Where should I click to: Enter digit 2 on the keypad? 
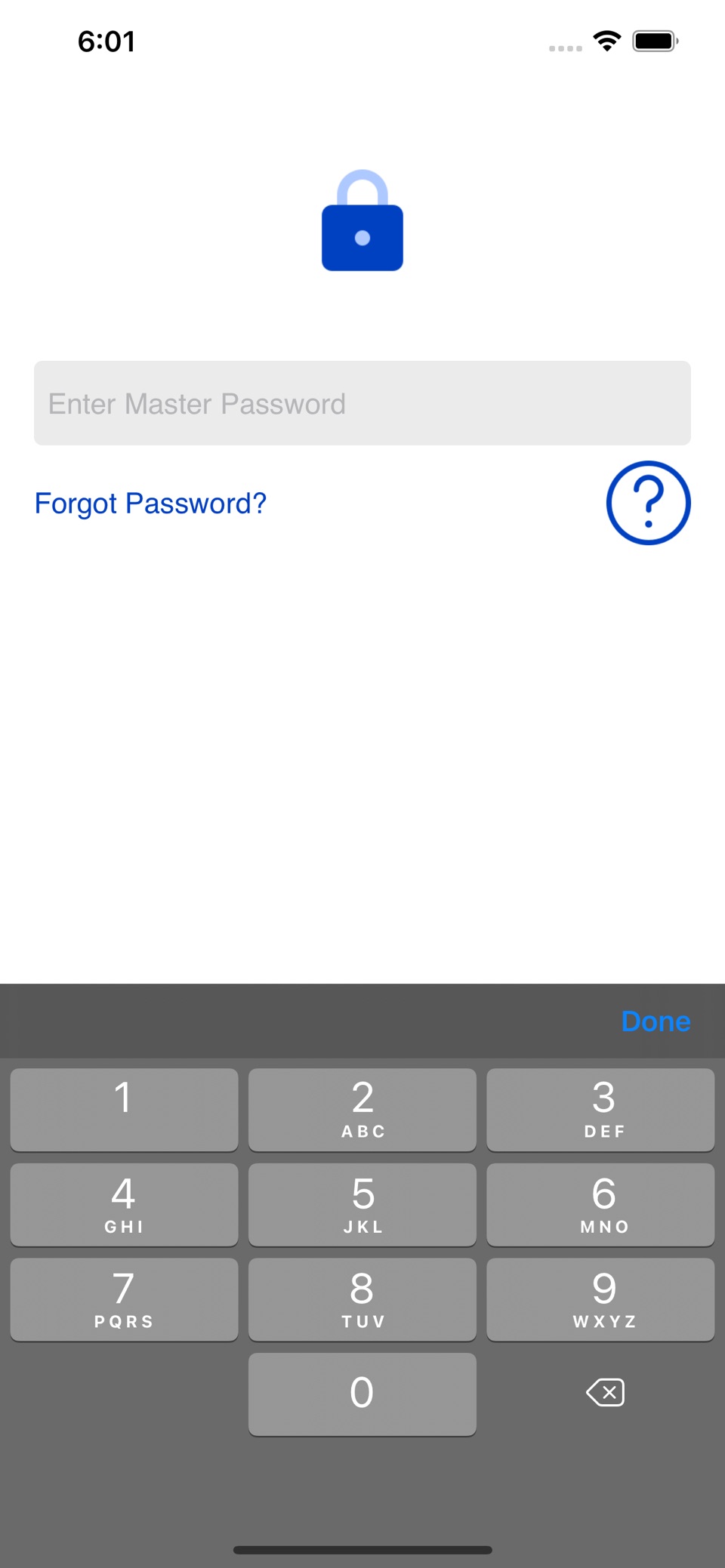point(362,1110)
